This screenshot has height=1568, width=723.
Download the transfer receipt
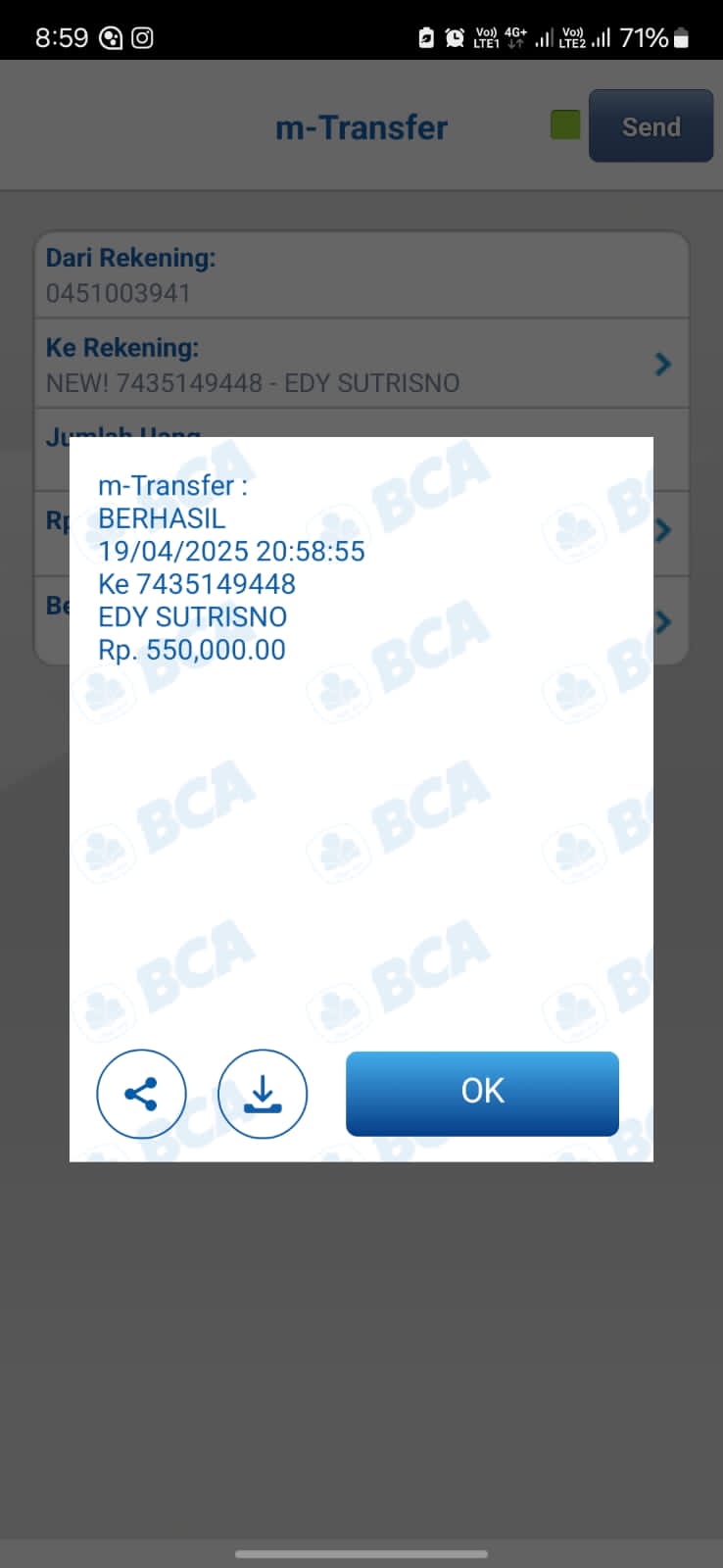(263, 1094)
